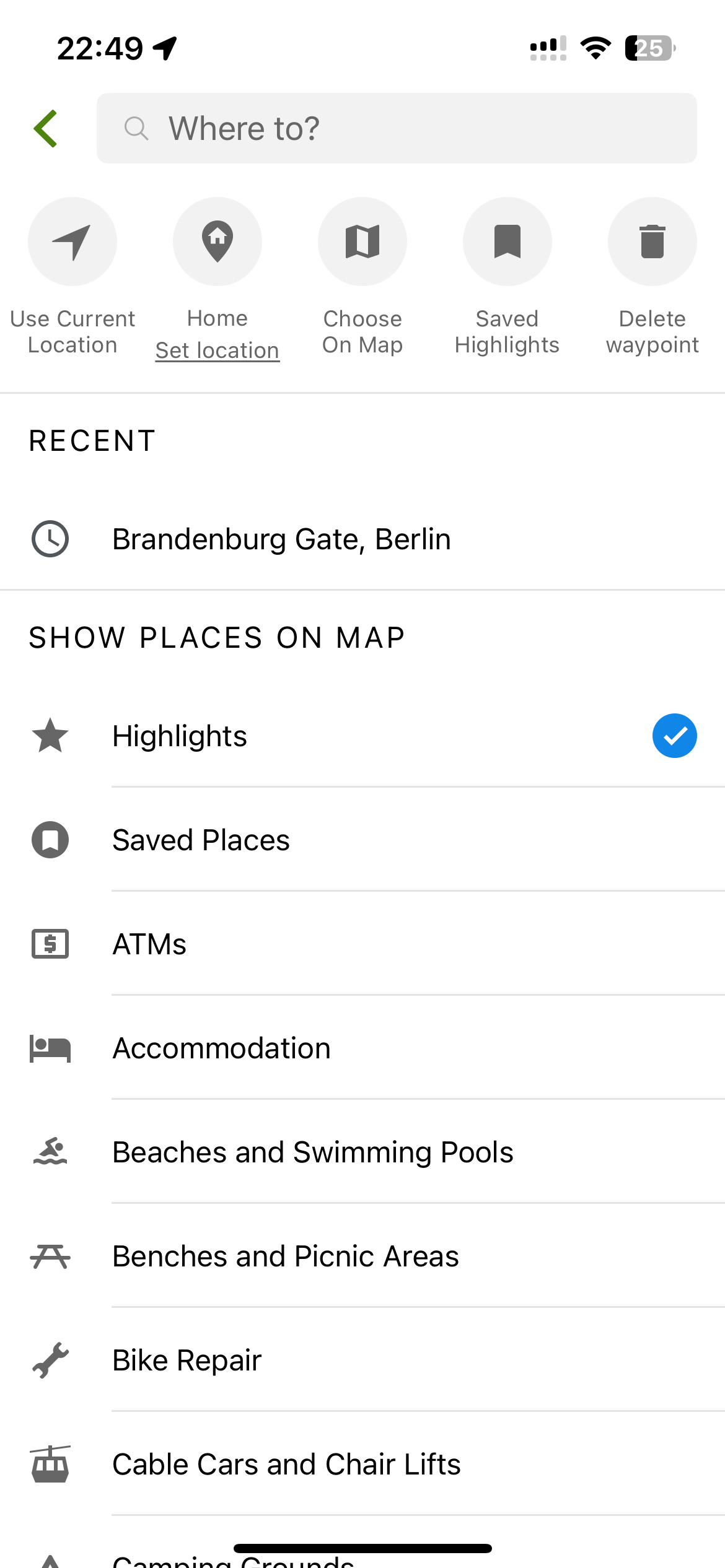Show ATMs on the map
This screenshot has width=725, height=1568.
click(362, 944)
